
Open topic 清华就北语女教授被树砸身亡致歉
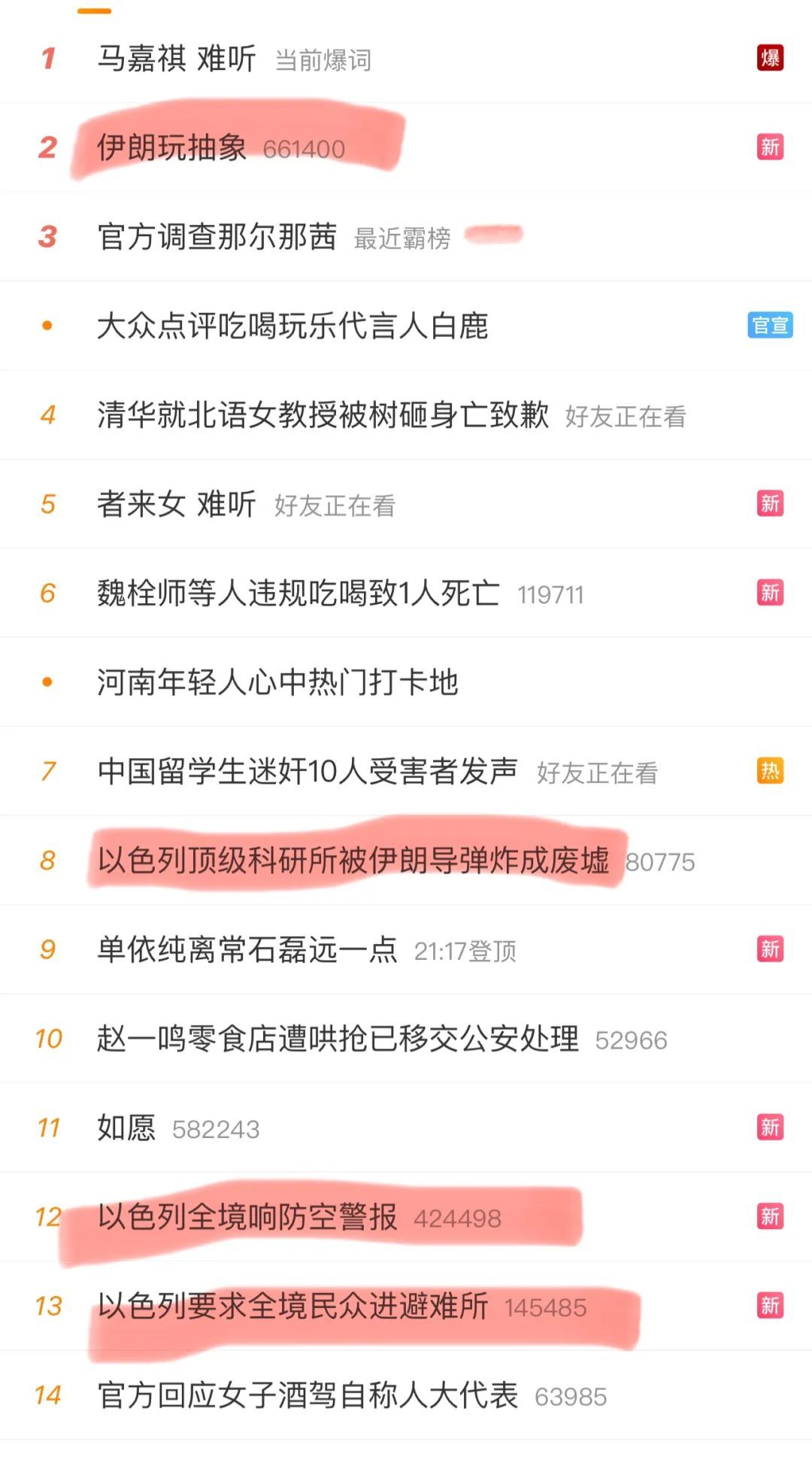click(x=323, y=415)
